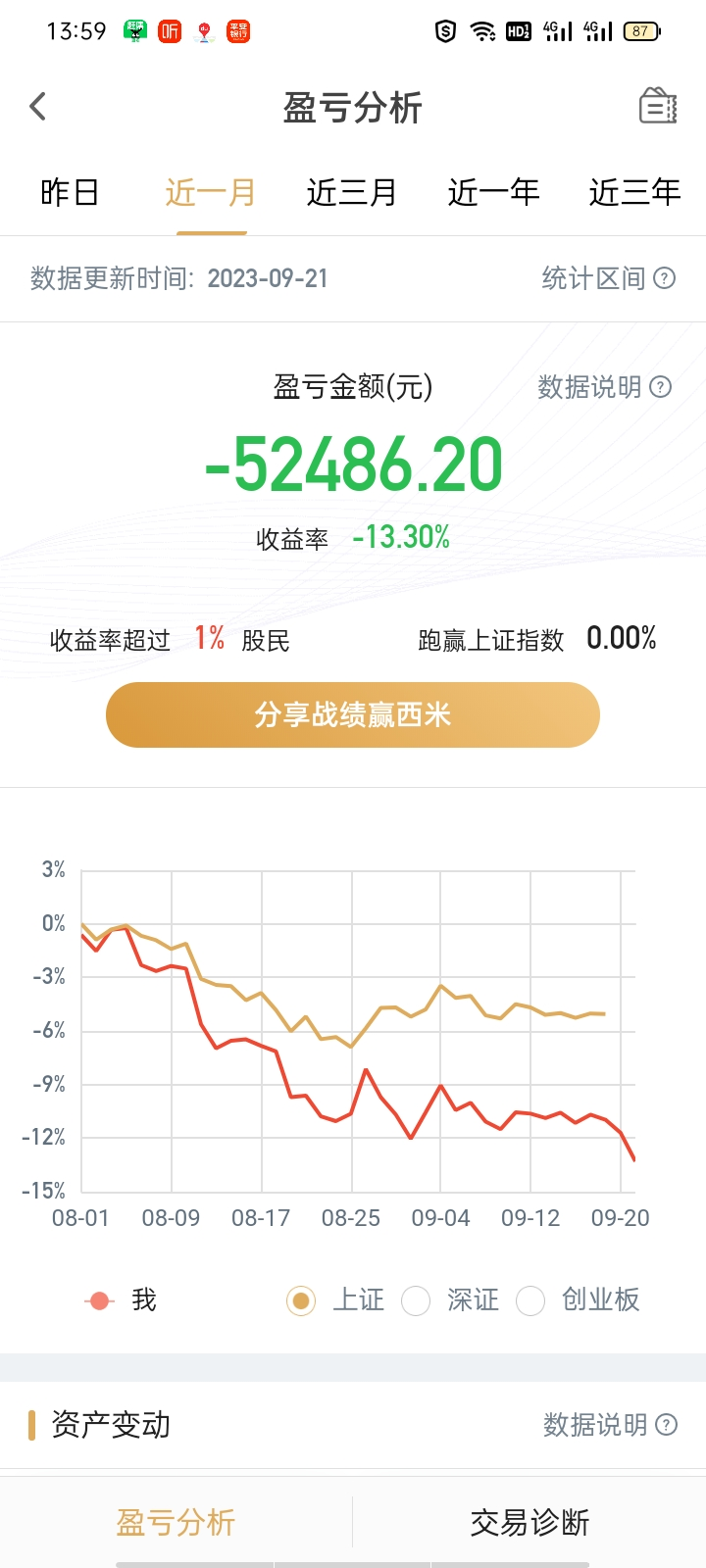Screen dimensions: 706x1568
Task: Stay on 盈亏分析 bottom tab
Action: coord(176,1522)
